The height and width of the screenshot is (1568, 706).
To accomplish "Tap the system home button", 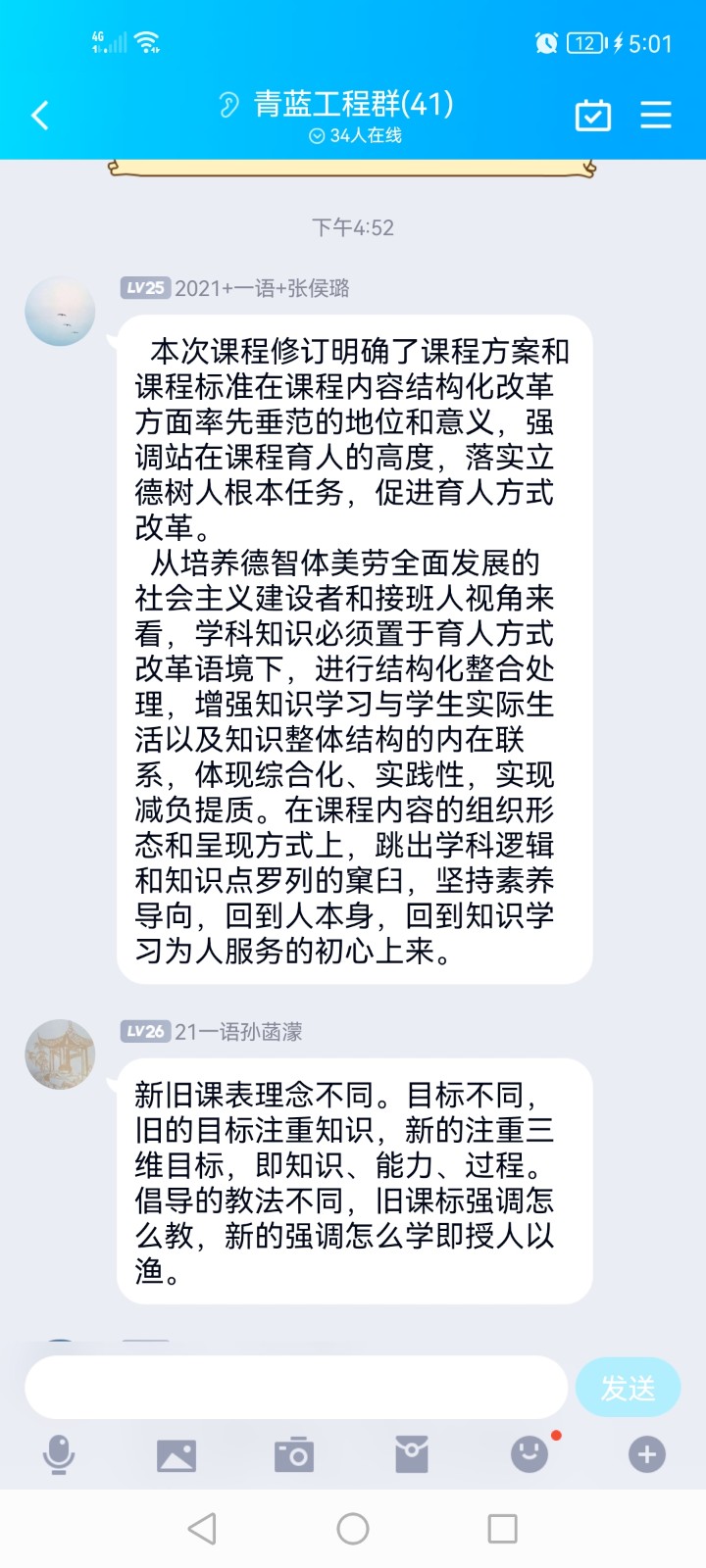I will pos(353,1529).
